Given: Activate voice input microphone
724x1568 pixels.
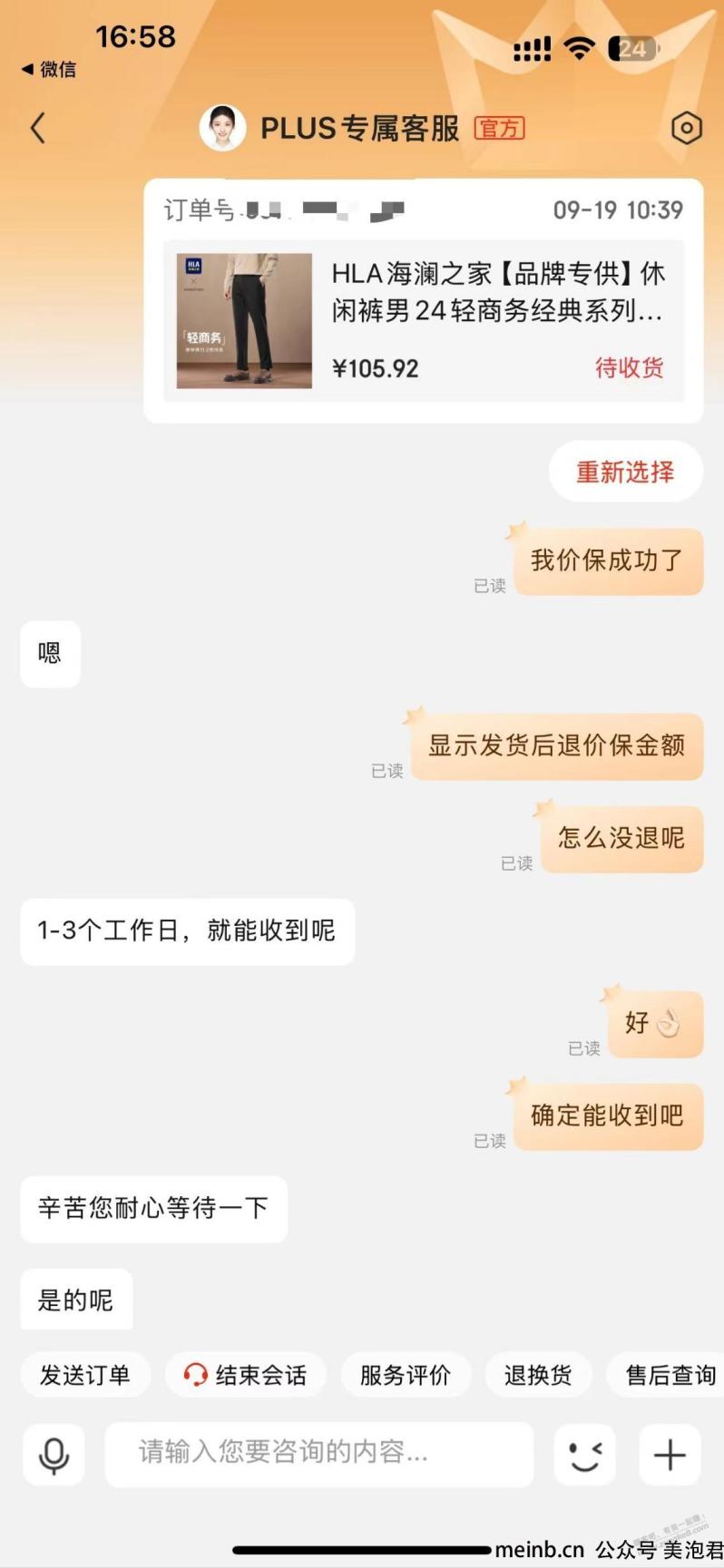Looking at the screenshot, I should (x=54, y=1455).
